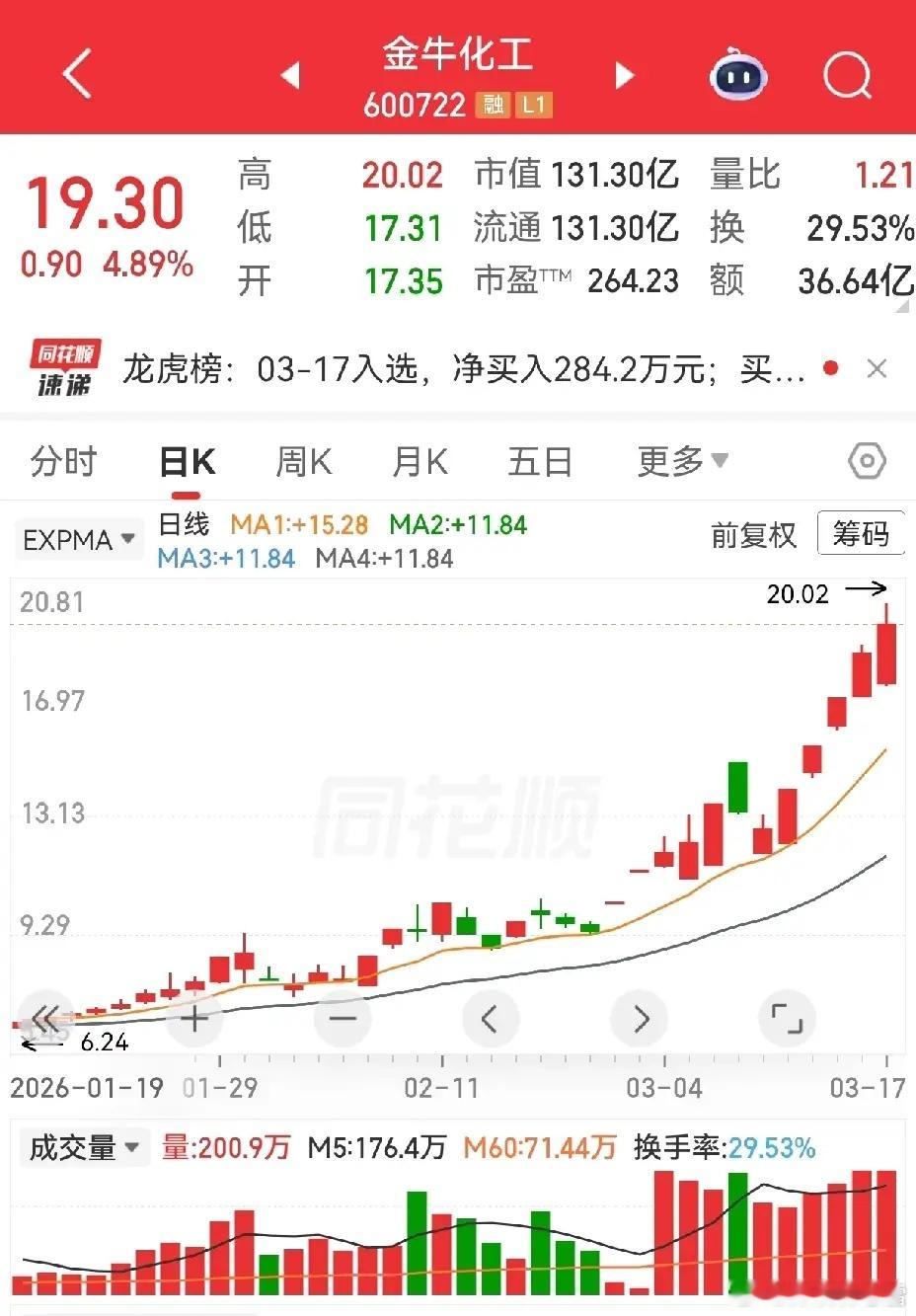Viewport: 916px width, 1316px height.
Task: Change the 前复权 adjustment option
Action: tap(753, 535)
